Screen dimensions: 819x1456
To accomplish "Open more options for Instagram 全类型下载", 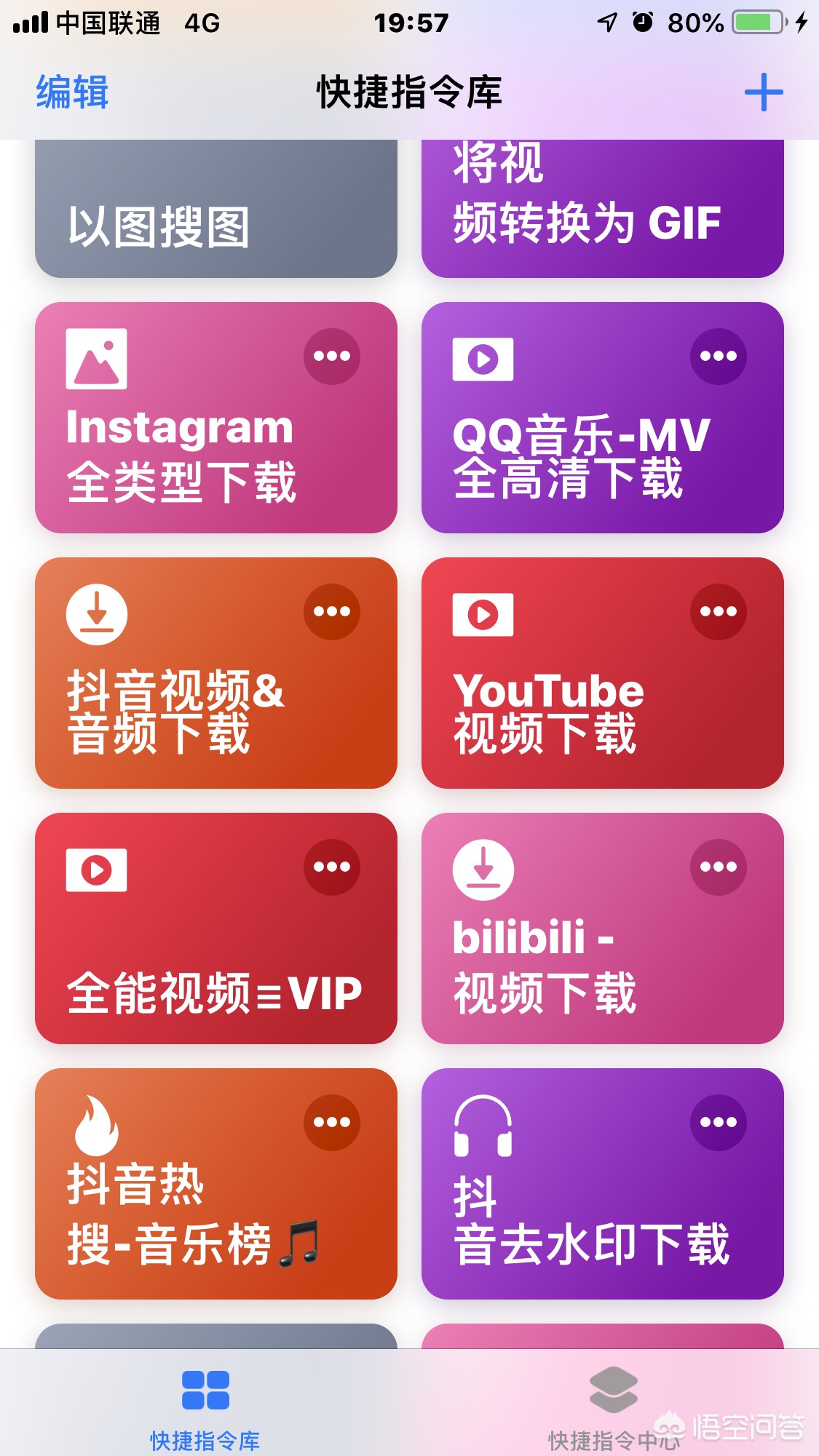I will [x=332, y=356].
